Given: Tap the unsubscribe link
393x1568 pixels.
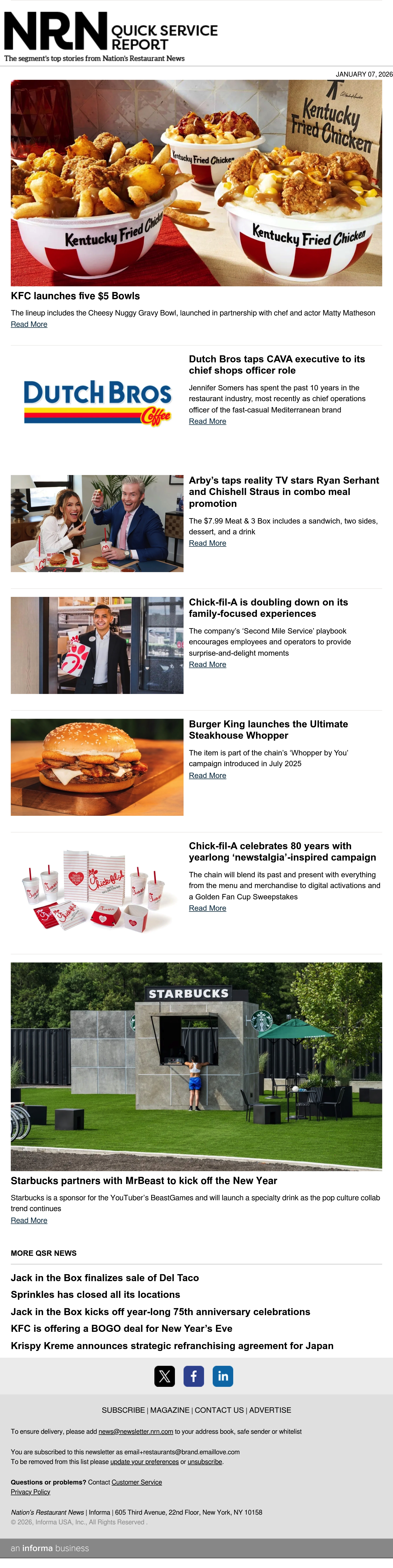Looking at the screenshot, I should coord(205,1462).
